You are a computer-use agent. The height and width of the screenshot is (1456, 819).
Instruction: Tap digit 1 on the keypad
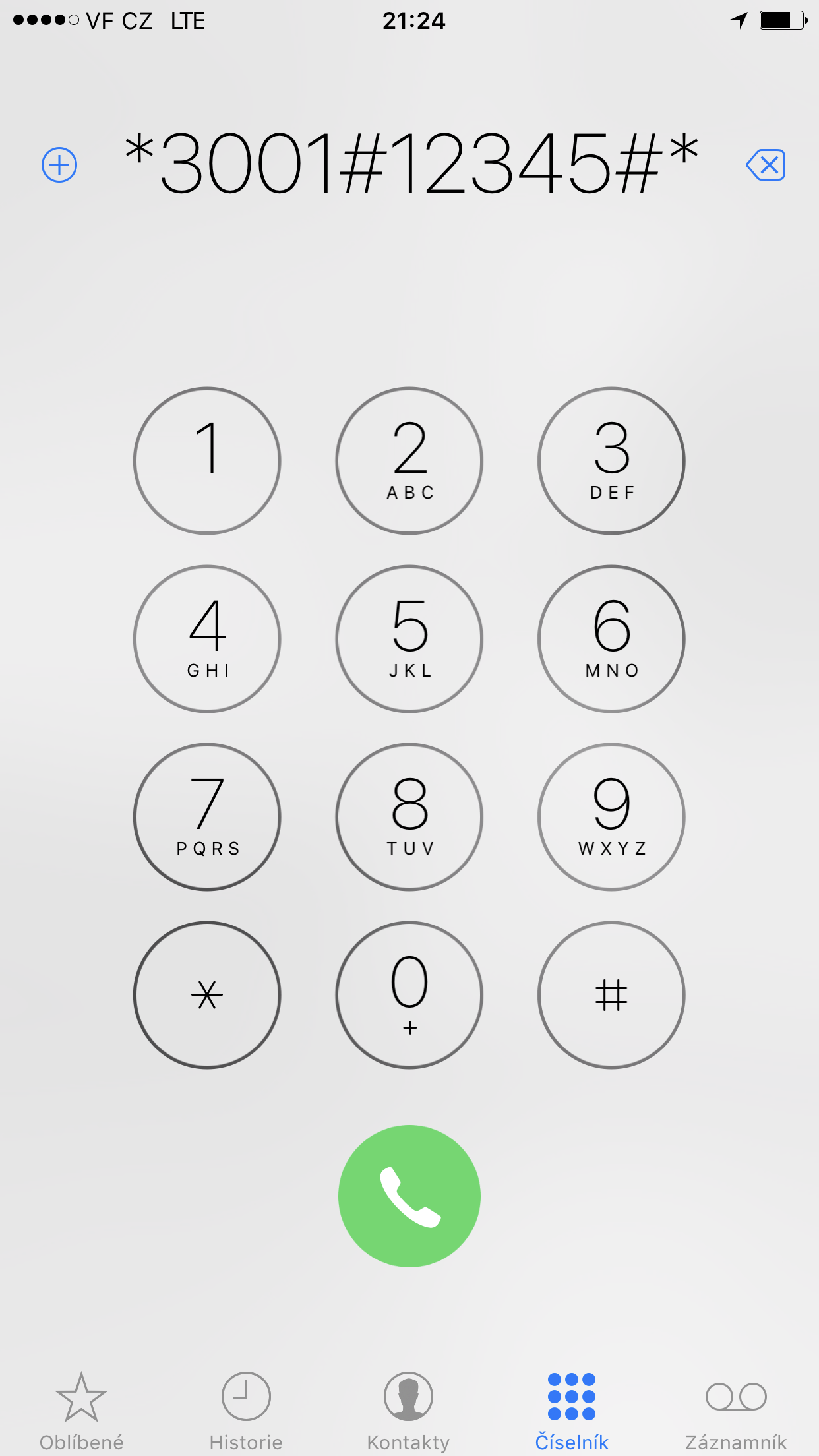click(207, 461)
